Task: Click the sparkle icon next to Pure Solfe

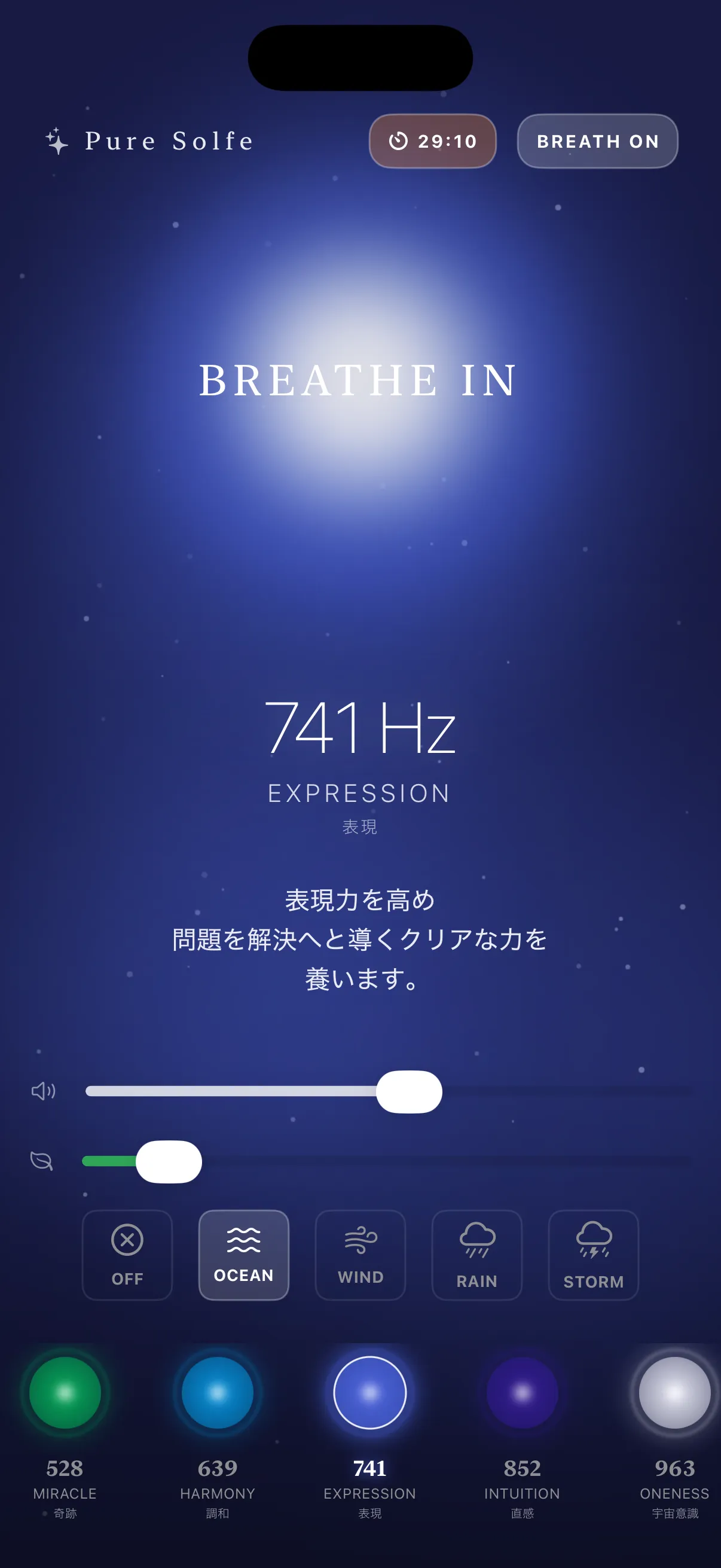Action: click(x=56, y=141)
